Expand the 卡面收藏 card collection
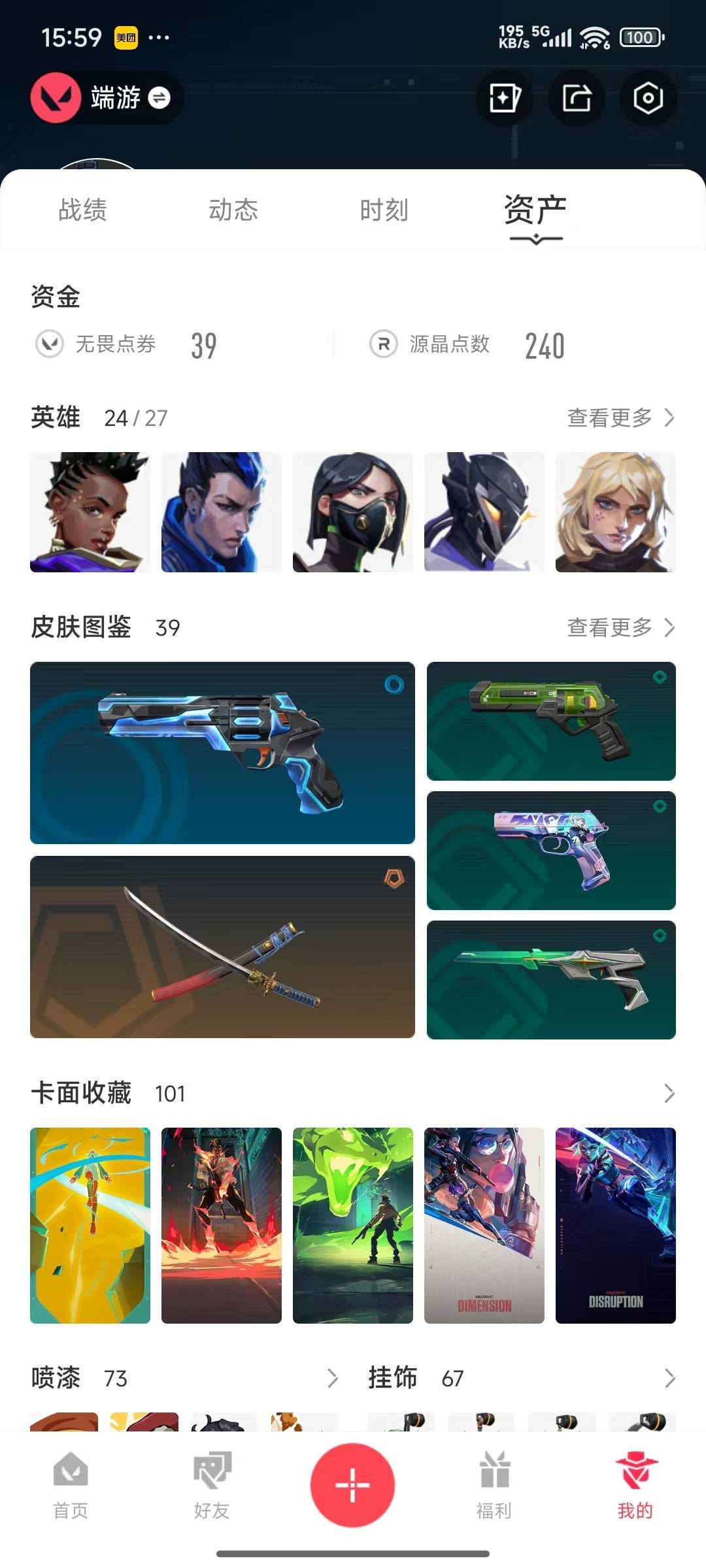This screenshot has width=706, height=1568. click(669, 1093)
